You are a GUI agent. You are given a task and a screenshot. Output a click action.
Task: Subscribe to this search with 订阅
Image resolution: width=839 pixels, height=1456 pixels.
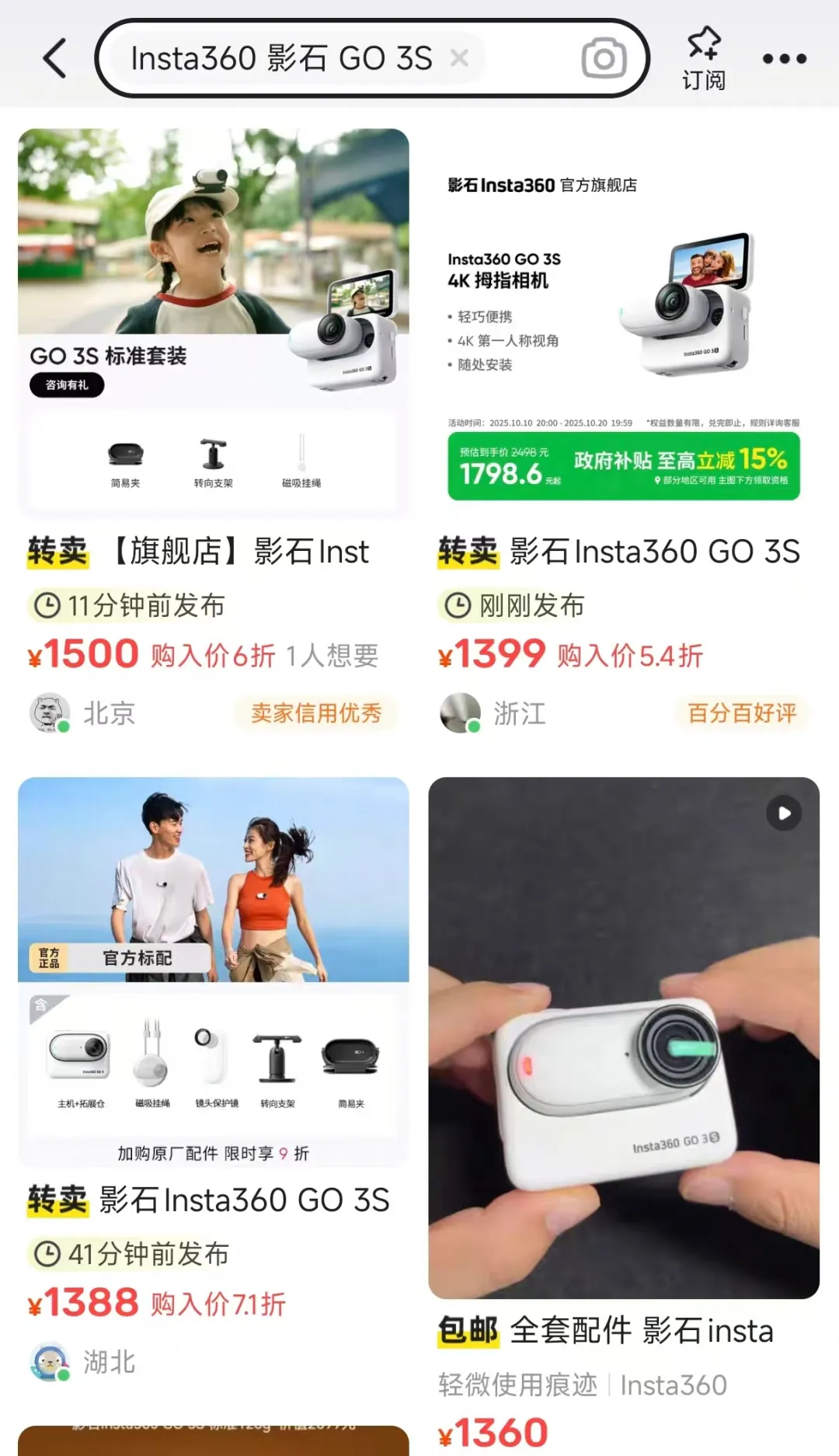(704, 58)
